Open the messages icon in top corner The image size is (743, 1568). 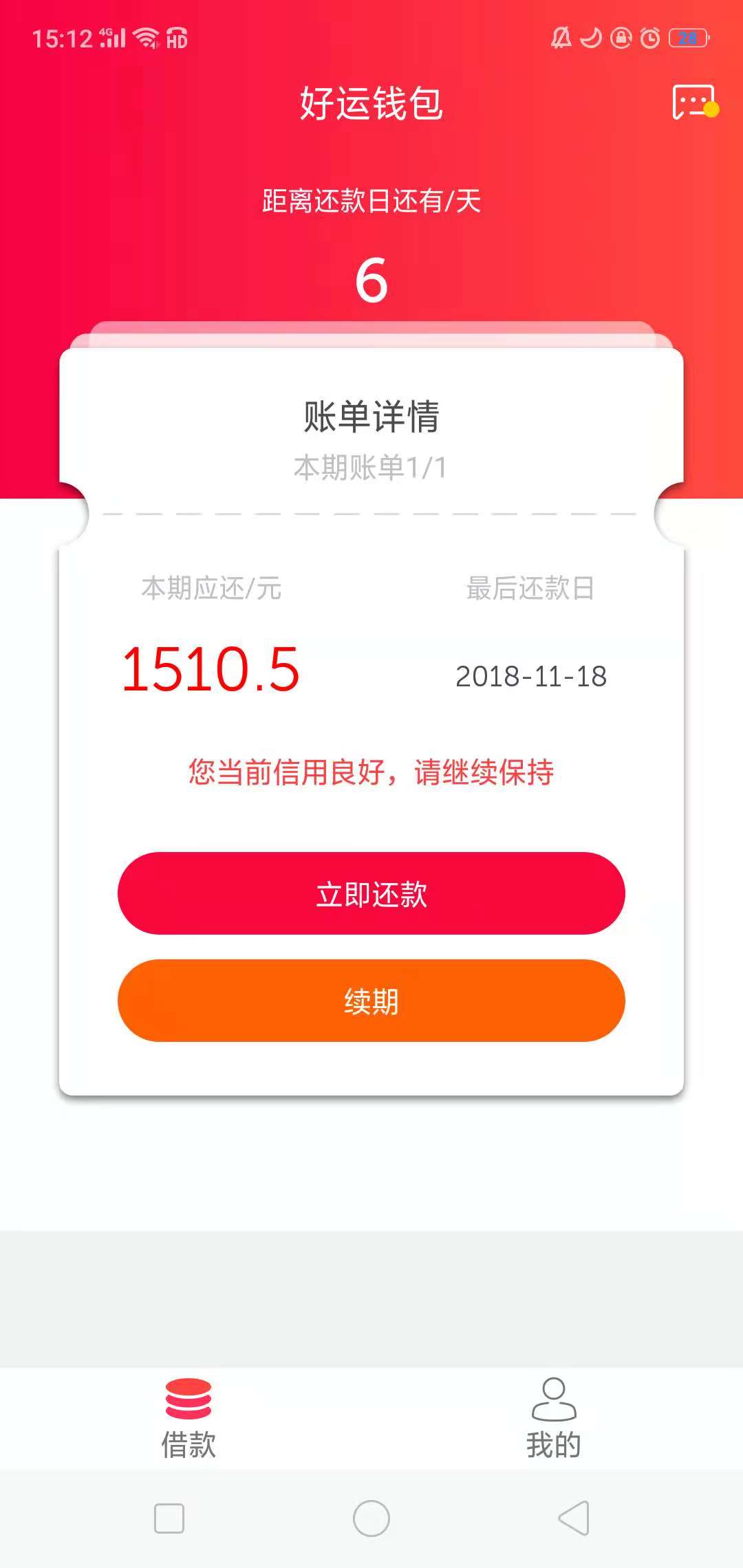point(695,102)
